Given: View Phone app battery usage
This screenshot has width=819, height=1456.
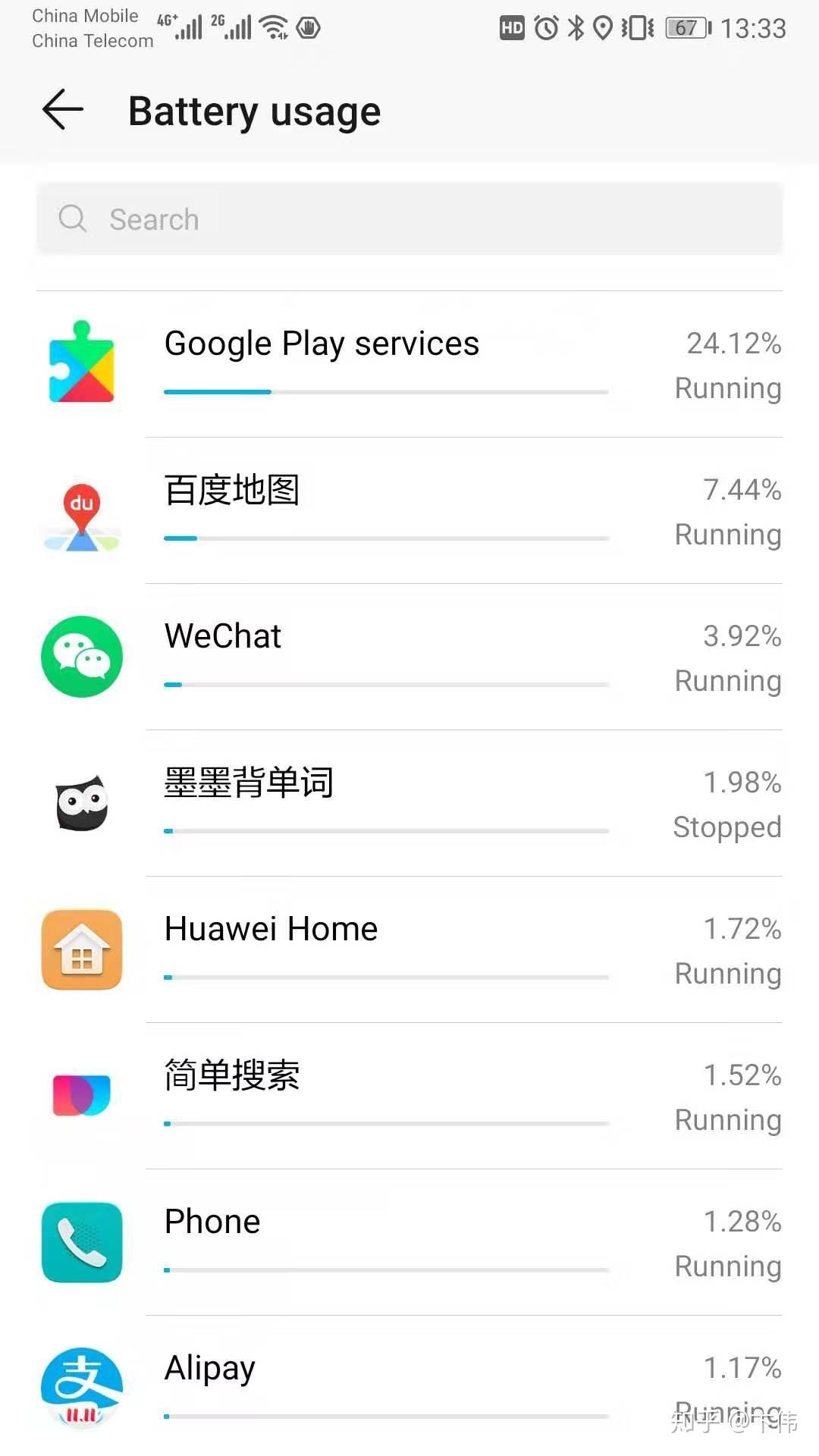Looking at the screenshot, I should (x=409, y=1243).
